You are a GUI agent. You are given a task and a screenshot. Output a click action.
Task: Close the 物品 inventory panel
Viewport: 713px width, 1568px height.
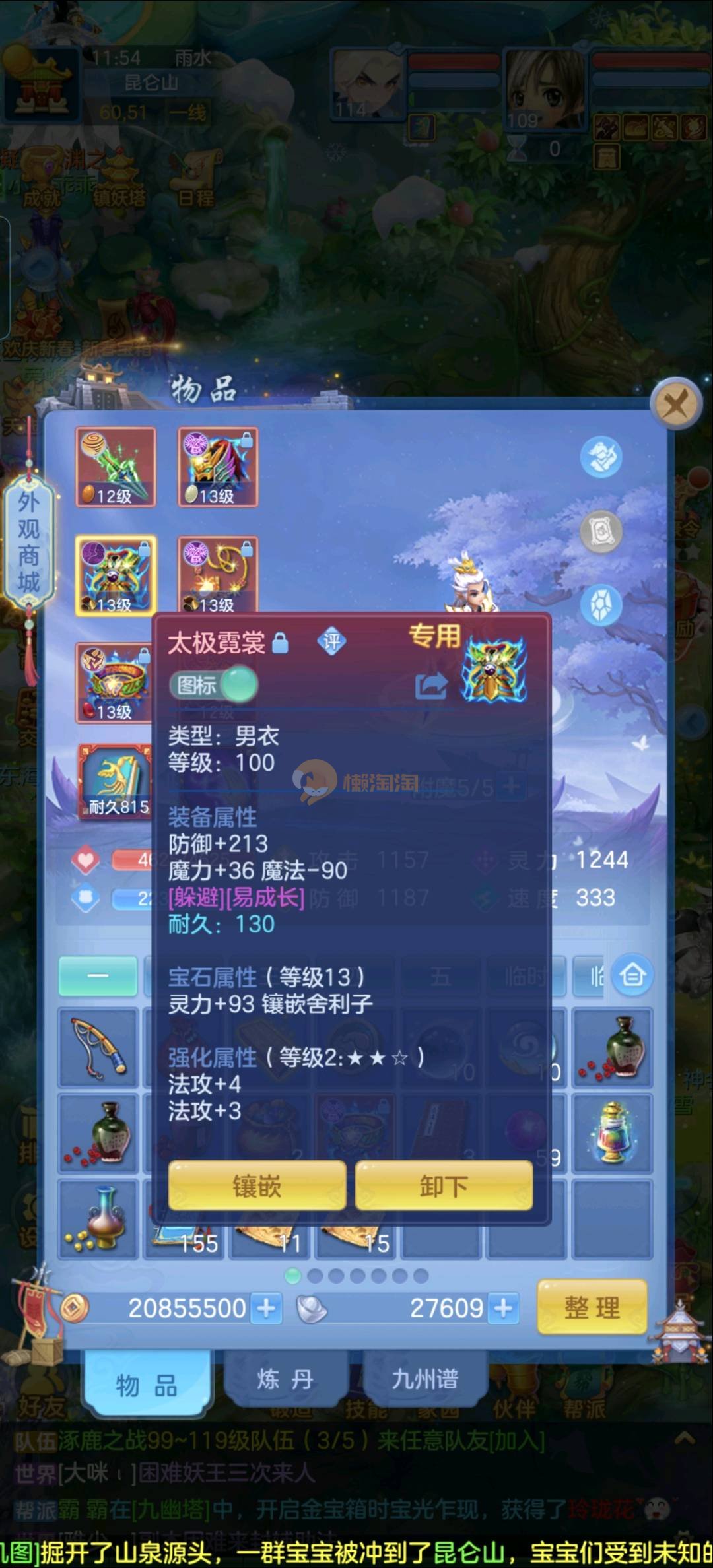675,403
